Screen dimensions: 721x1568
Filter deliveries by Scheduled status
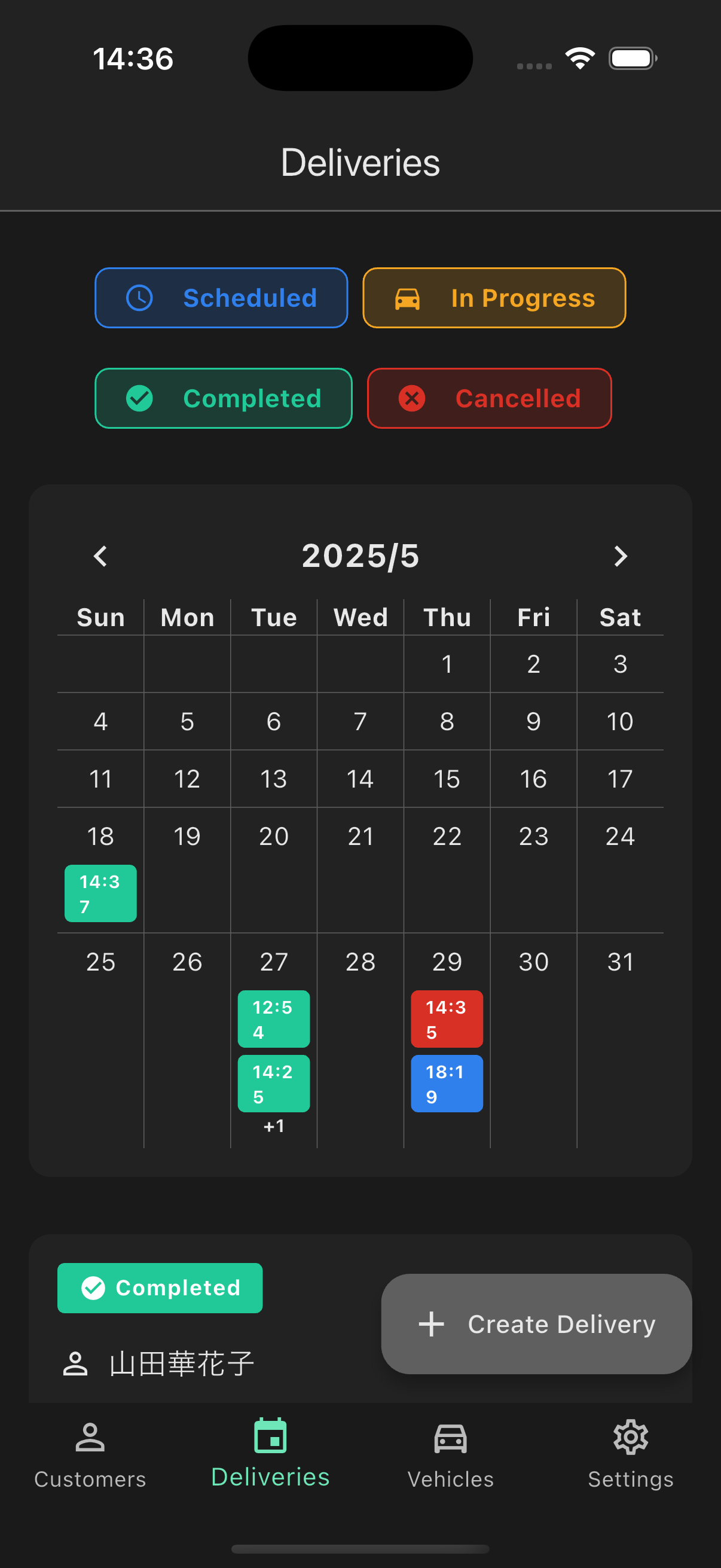coord(221,298)
